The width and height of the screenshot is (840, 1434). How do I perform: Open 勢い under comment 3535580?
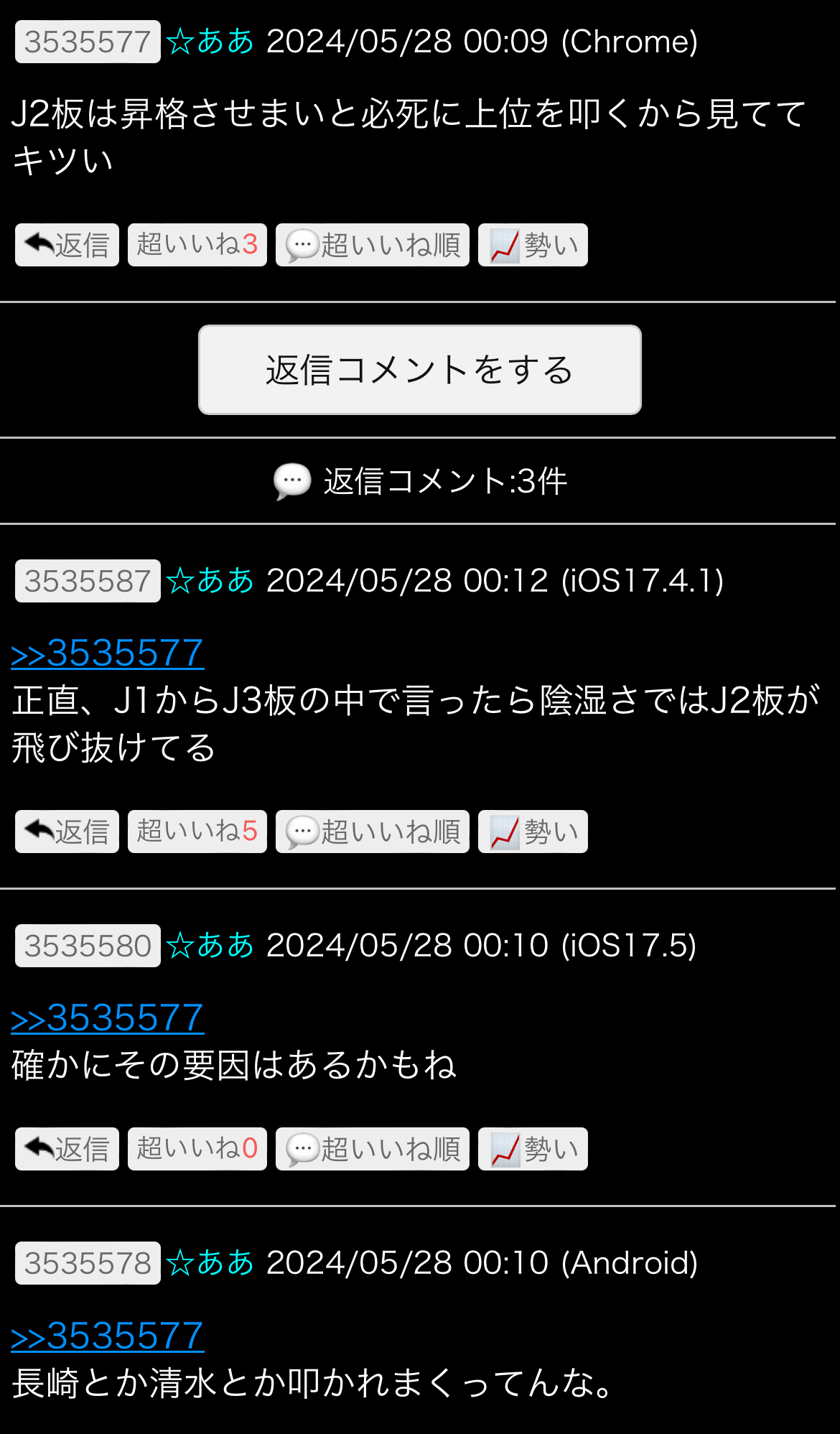coord(533,1149)
